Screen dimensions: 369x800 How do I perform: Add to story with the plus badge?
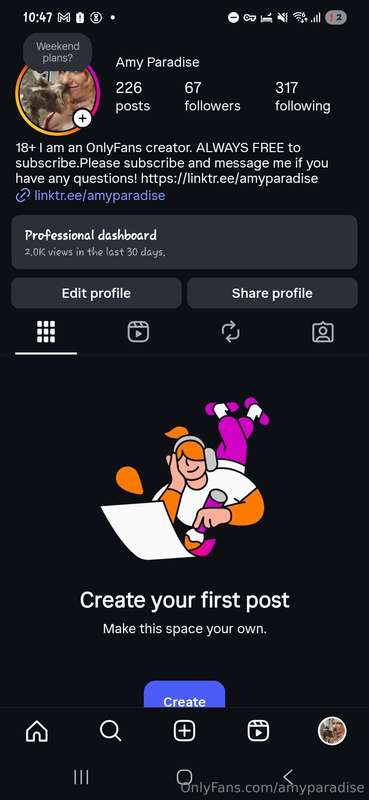(x=83, y=118)
